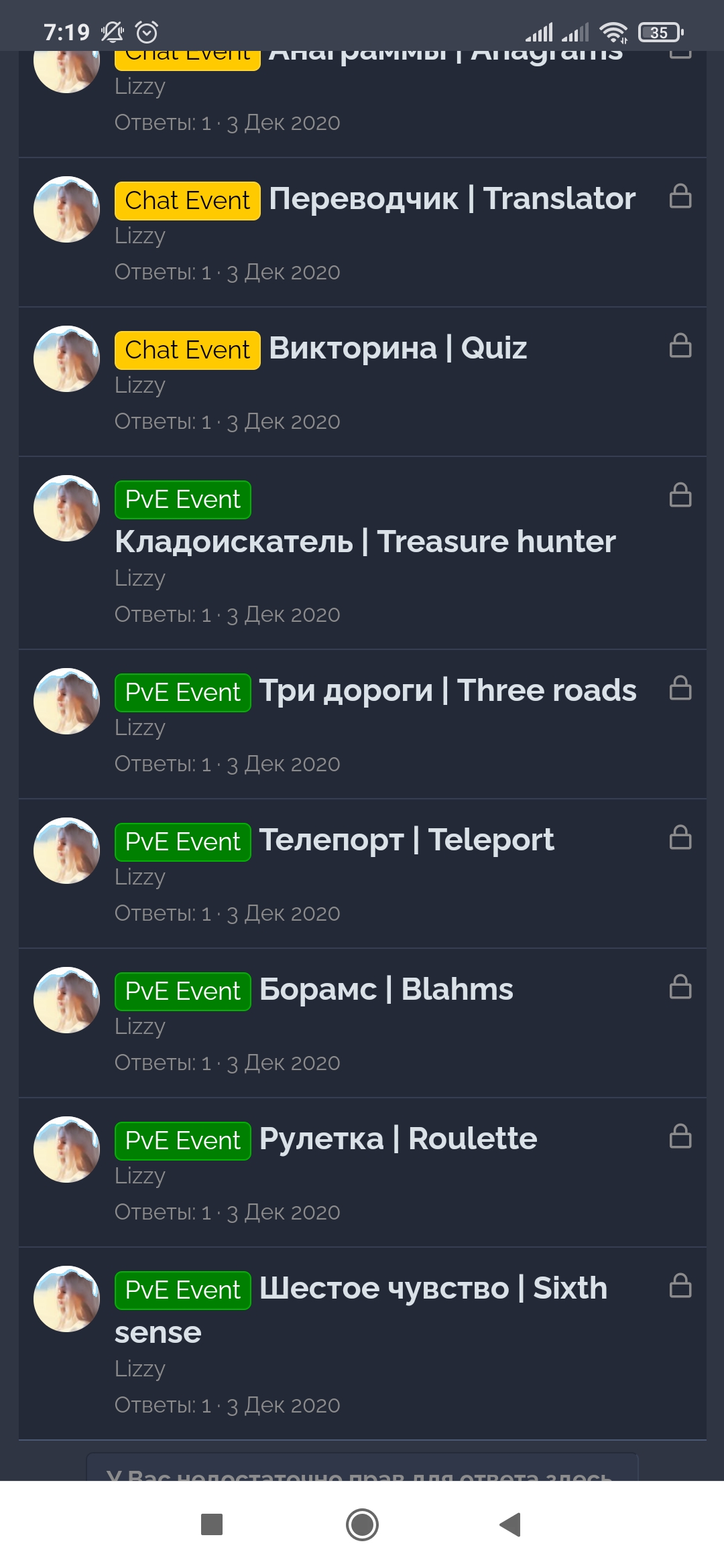Select the Chat Event tag on Переводчик
The width and height of the screenshot is (724, 1568).
tap(187, 200)
